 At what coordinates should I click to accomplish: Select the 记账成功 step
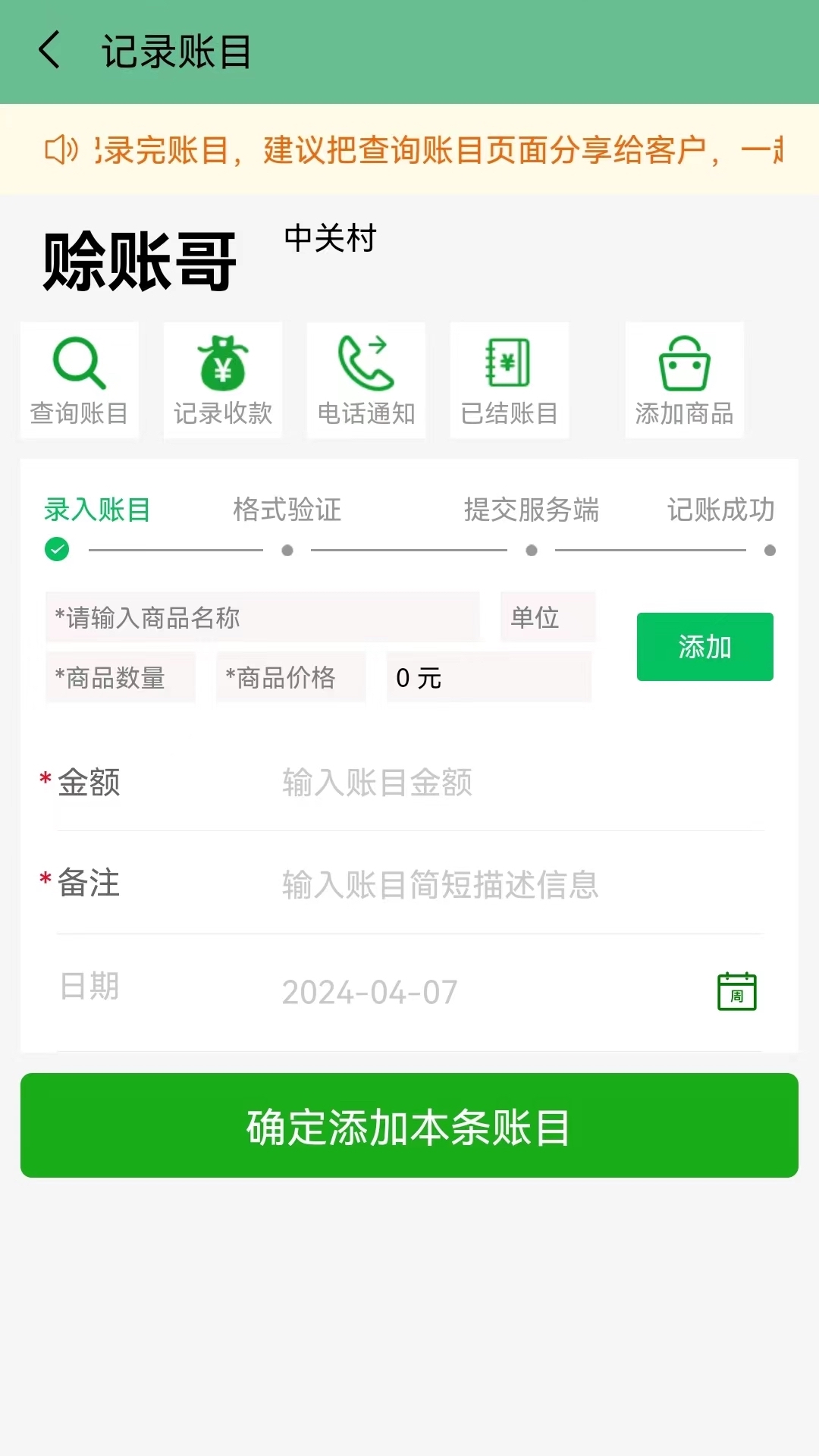(x=722, y=511)
